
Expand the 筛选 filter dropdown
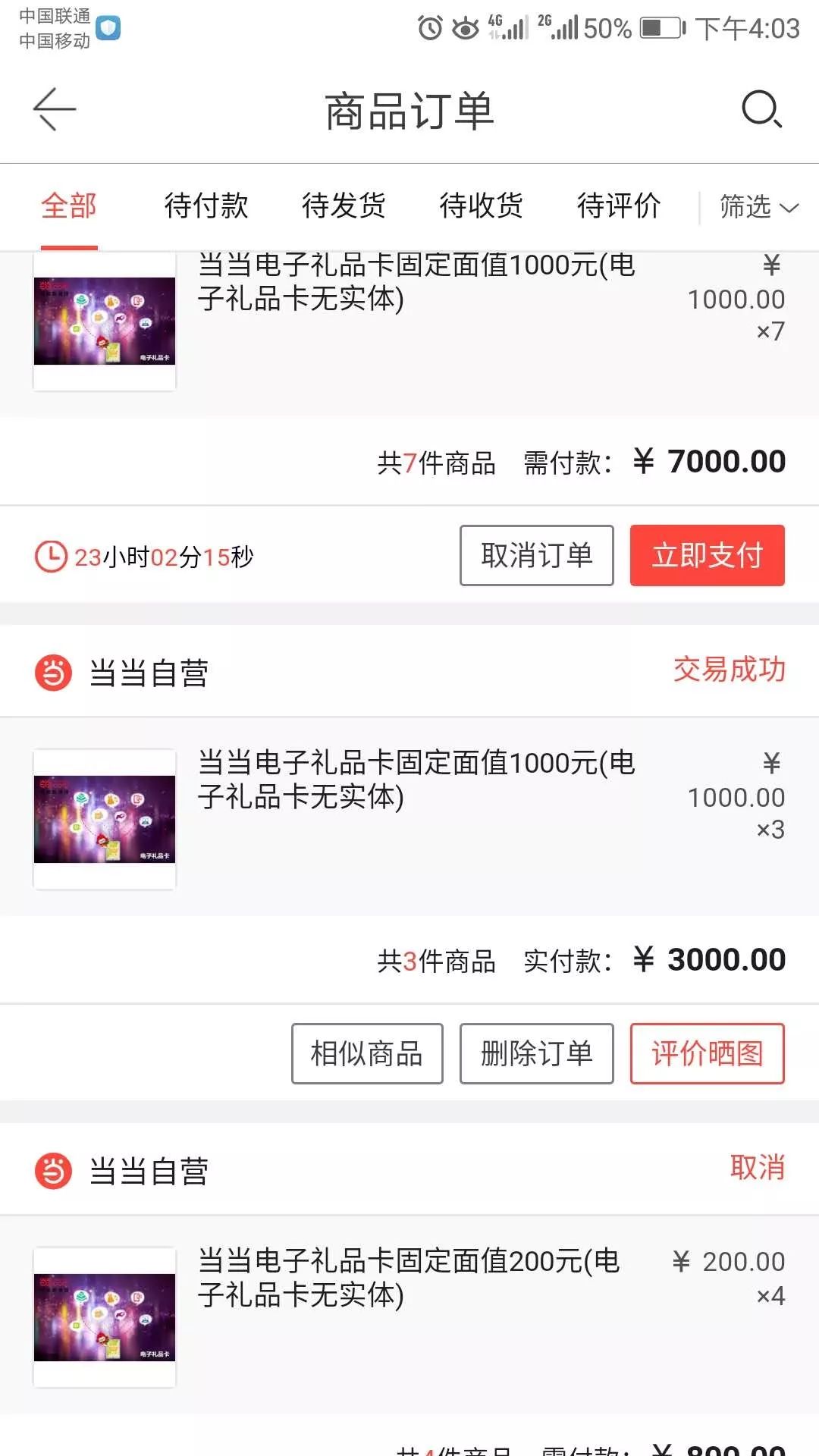coord(755,206)
